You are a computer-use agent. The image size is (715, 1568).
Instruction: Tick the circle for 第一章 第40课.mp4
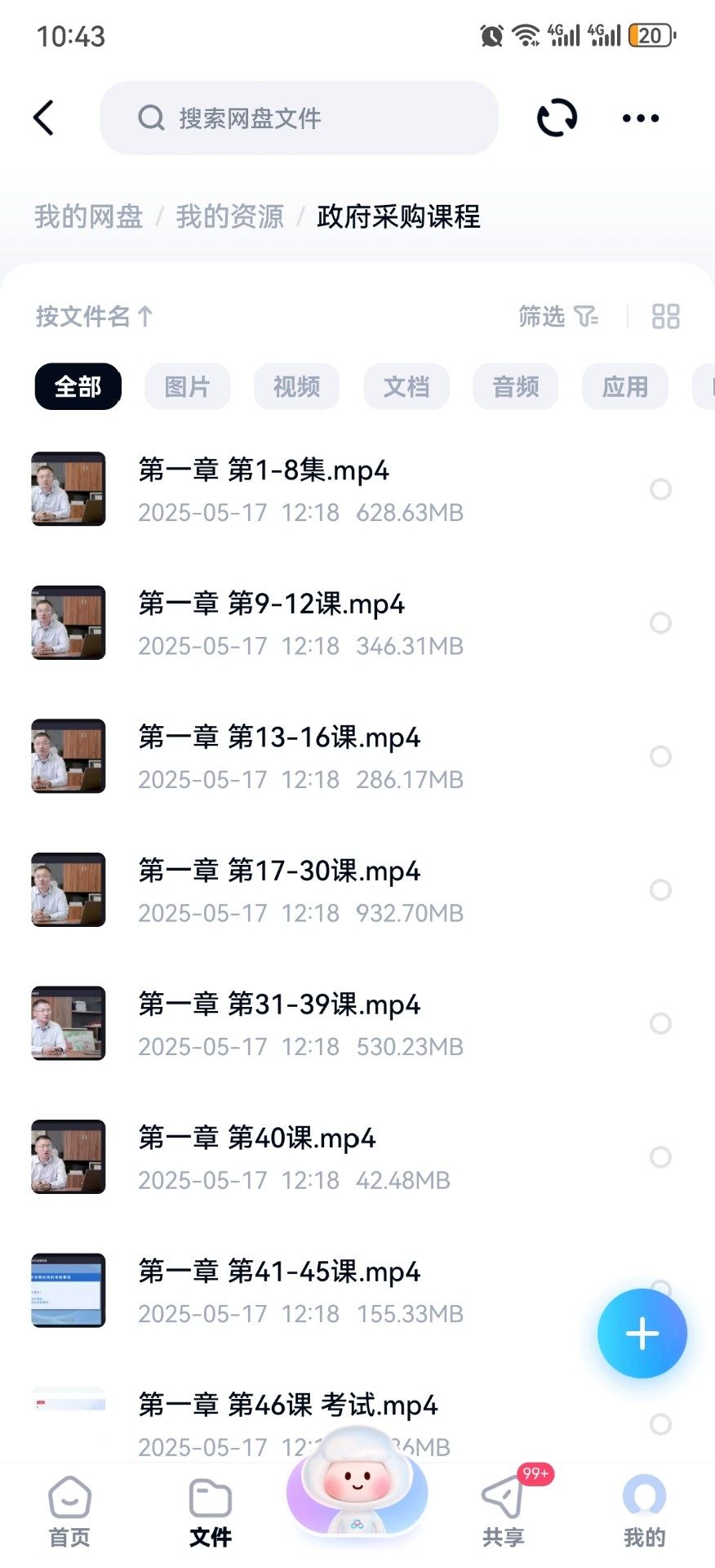(x=660, y=1157)
